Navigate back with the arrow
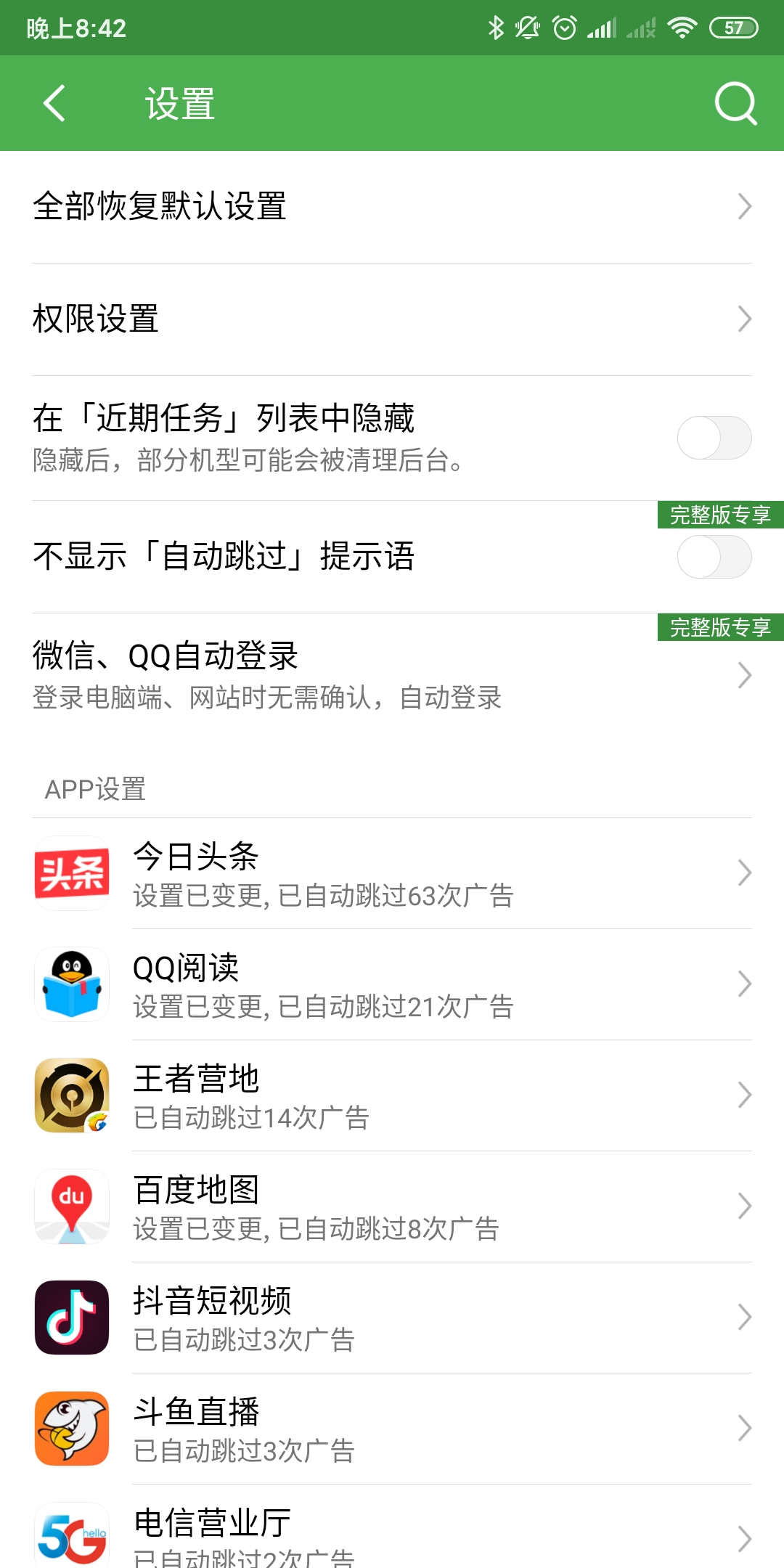This screenshot has height=1568, width=784. coord(52,103)
